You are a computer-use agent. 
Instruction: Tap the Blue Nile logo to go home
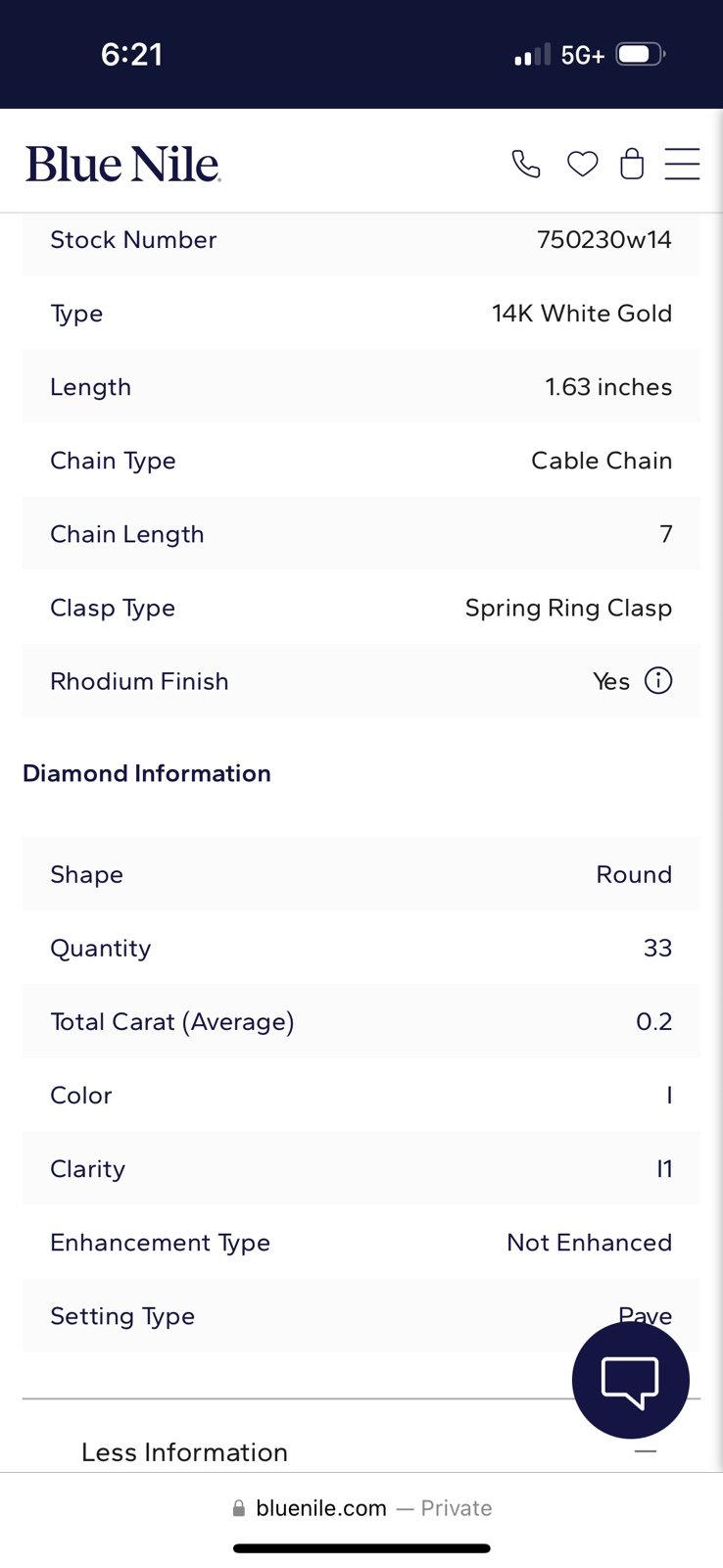(123, 164)
